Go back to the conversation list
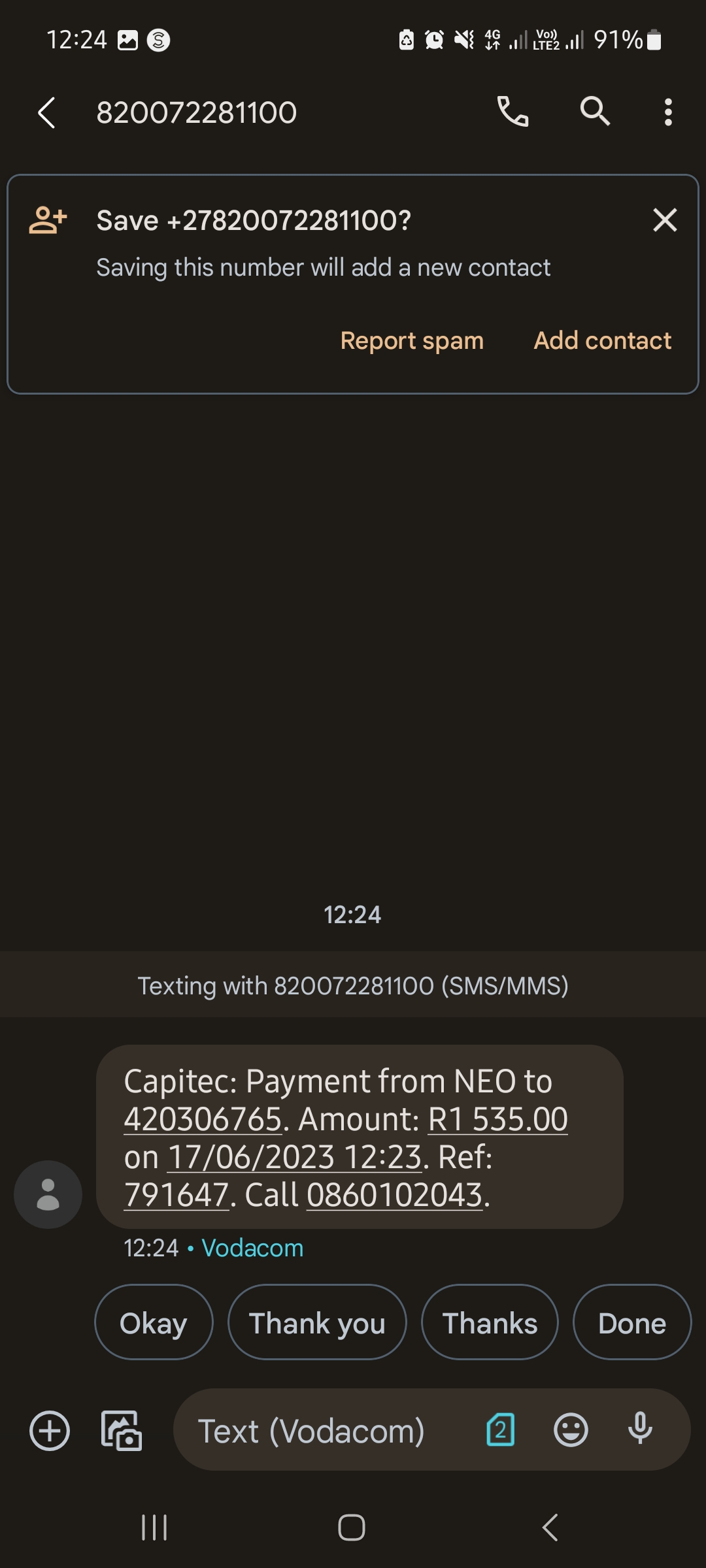The height and width of the screenshot is (1568, 706). (x=47, y=112)
